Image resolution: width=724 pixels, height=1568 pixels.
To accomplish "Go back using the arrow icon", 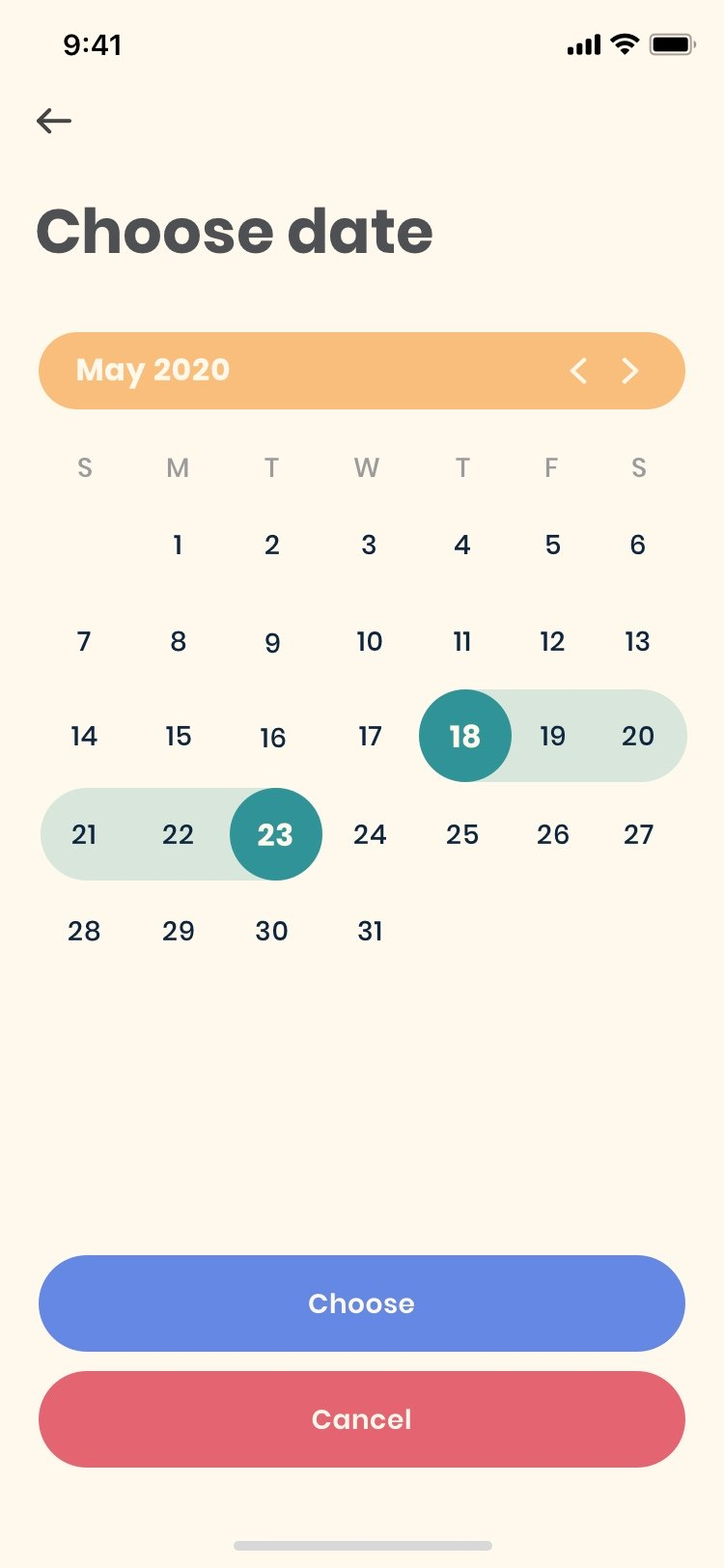I will (54, 121).
